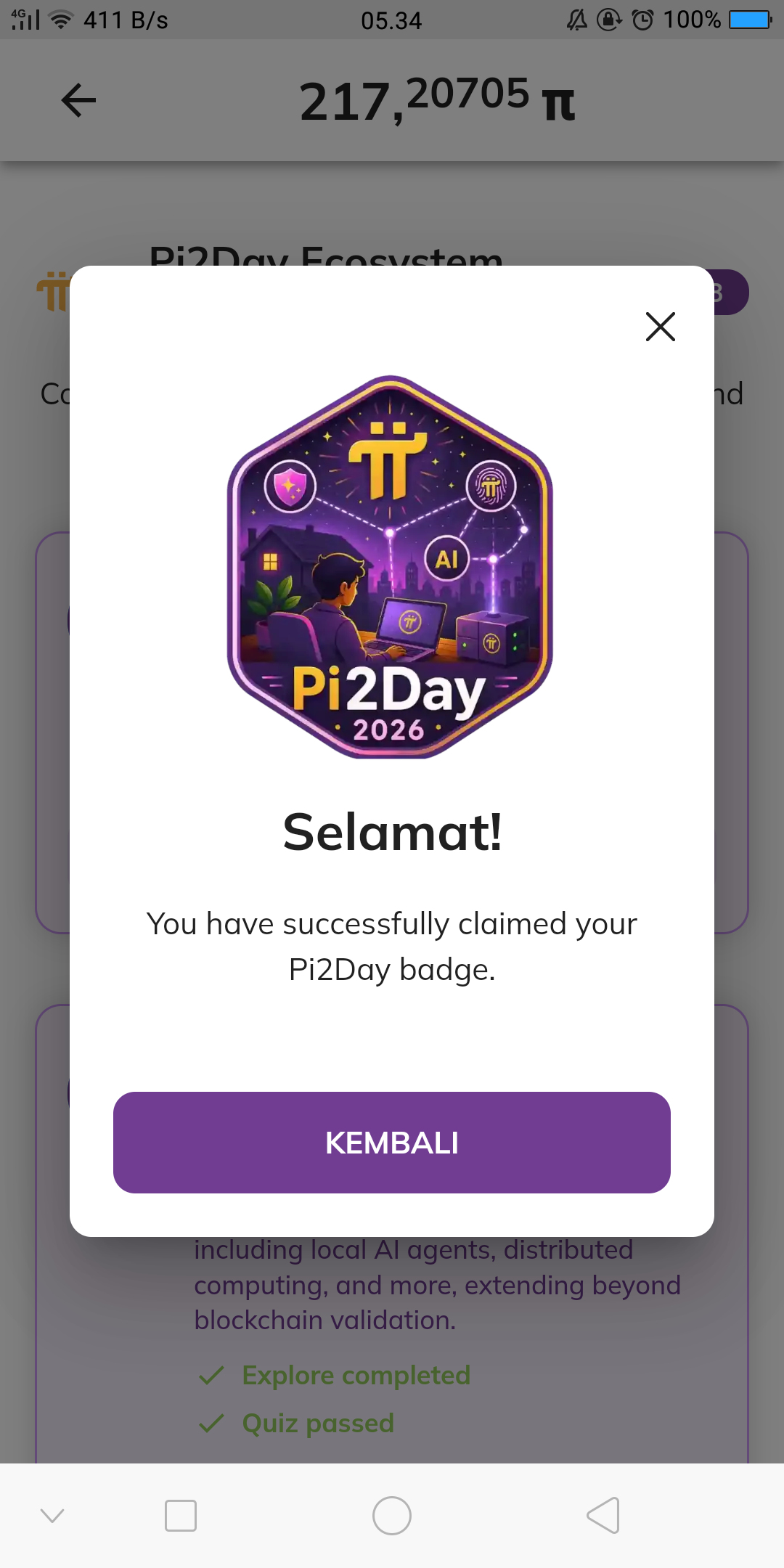The width and height of the screenshot is (784, 1568).
Task: Close the Pi2Day badge dialog
Action: (660, 327)
